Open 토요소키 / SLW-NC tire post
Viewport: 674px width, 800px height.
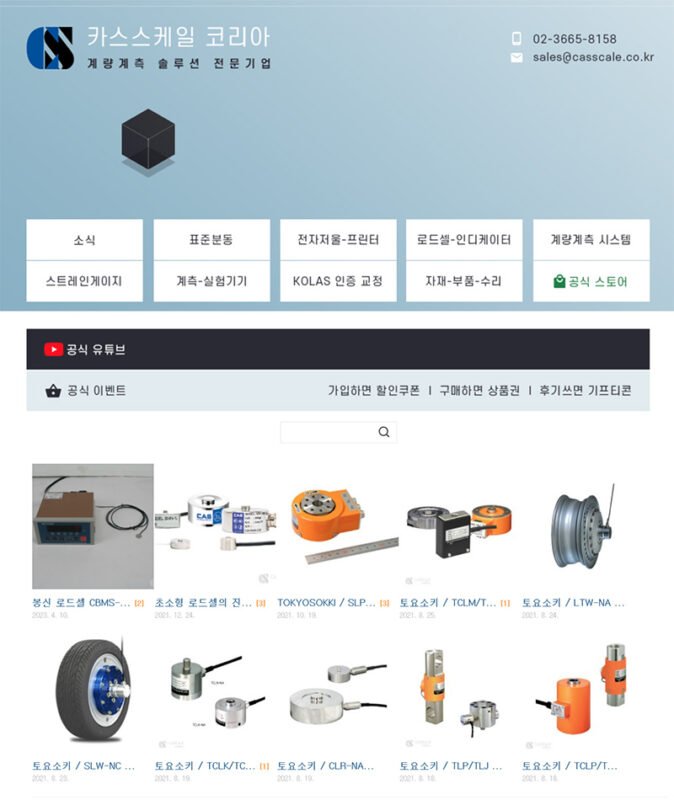tap(82, 766)
